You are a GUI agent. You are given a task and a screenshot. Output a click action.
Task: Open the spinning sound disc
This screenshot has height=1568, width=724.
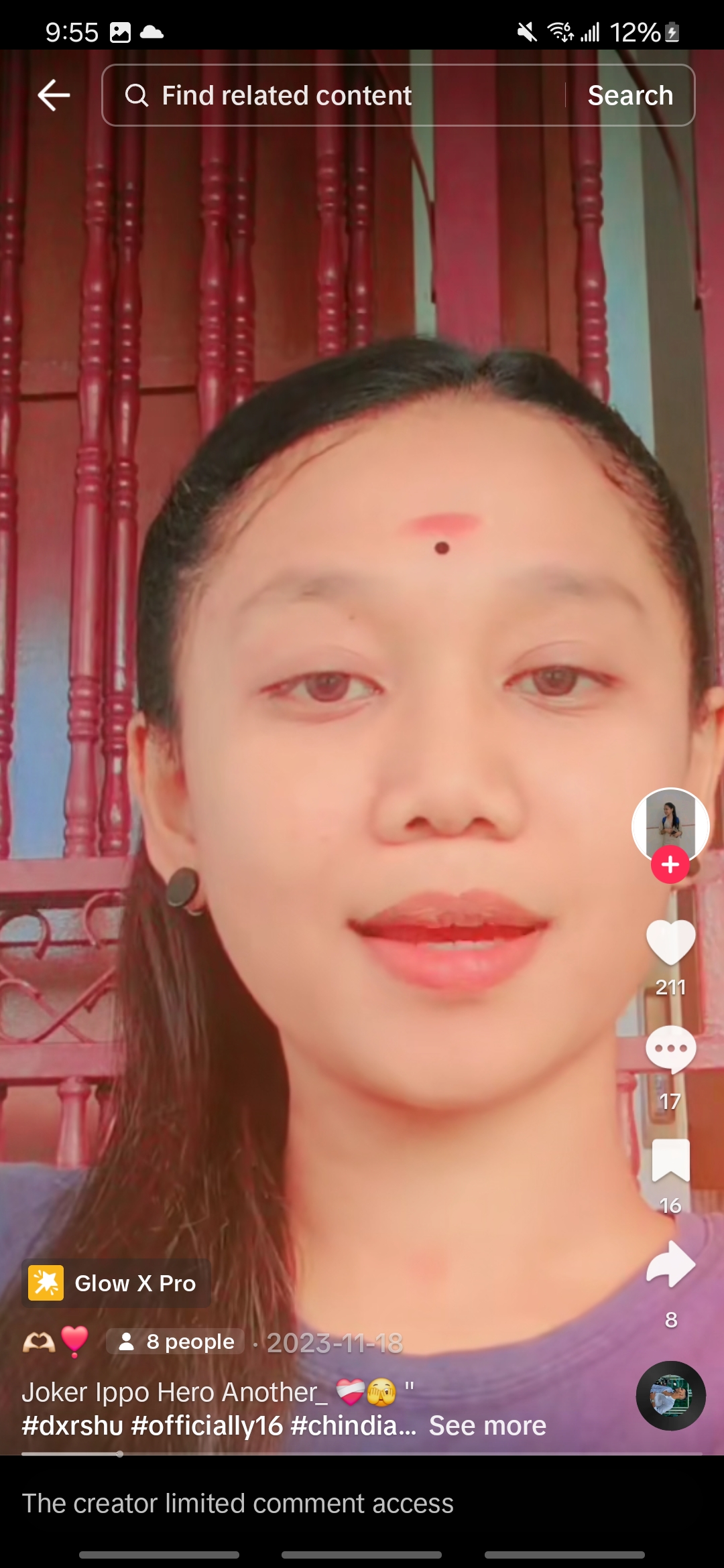coord(670,1396)
